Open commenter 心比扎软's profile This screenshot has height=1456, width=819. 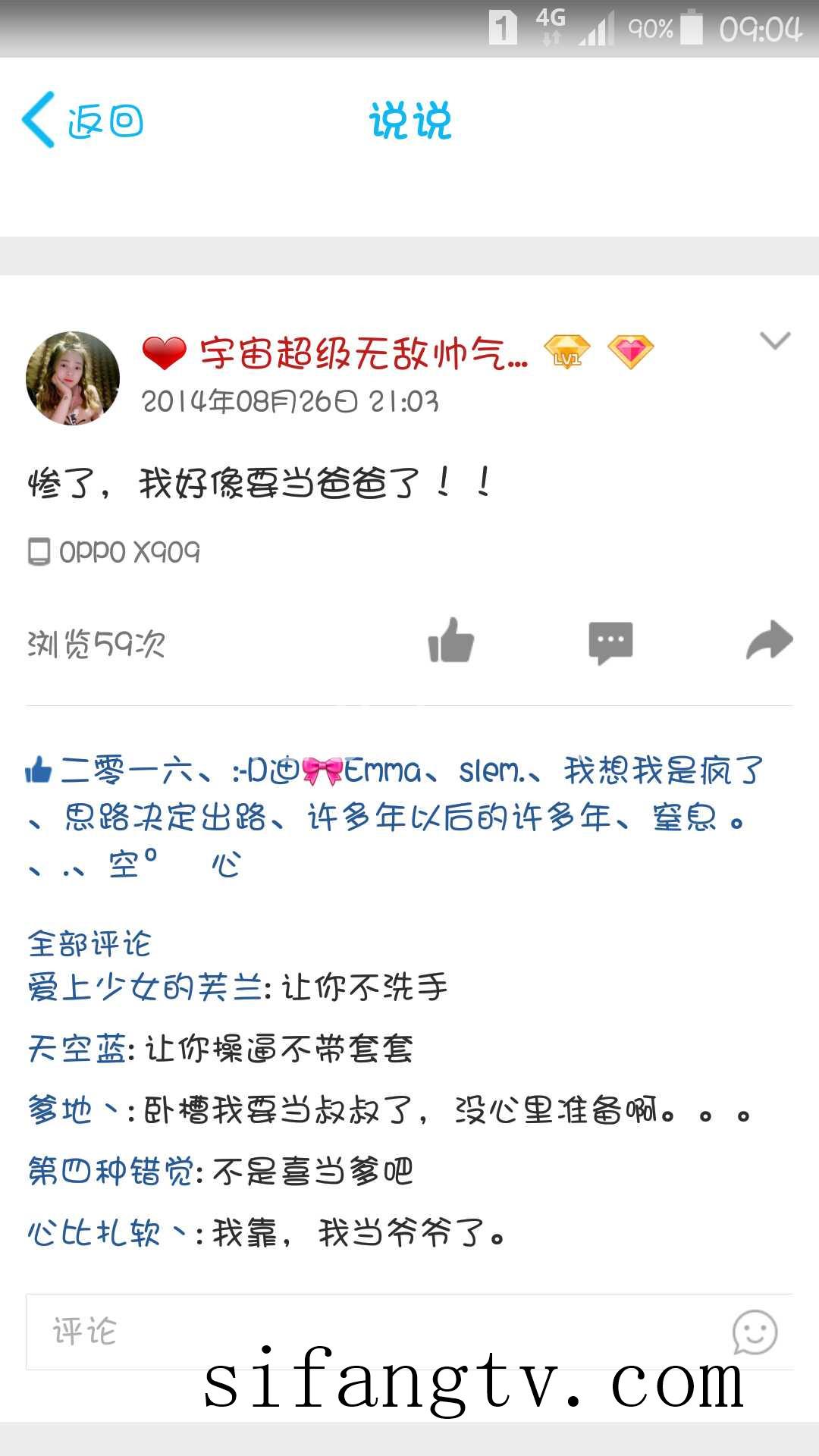pyautogui.click(x=94, y=1233)
